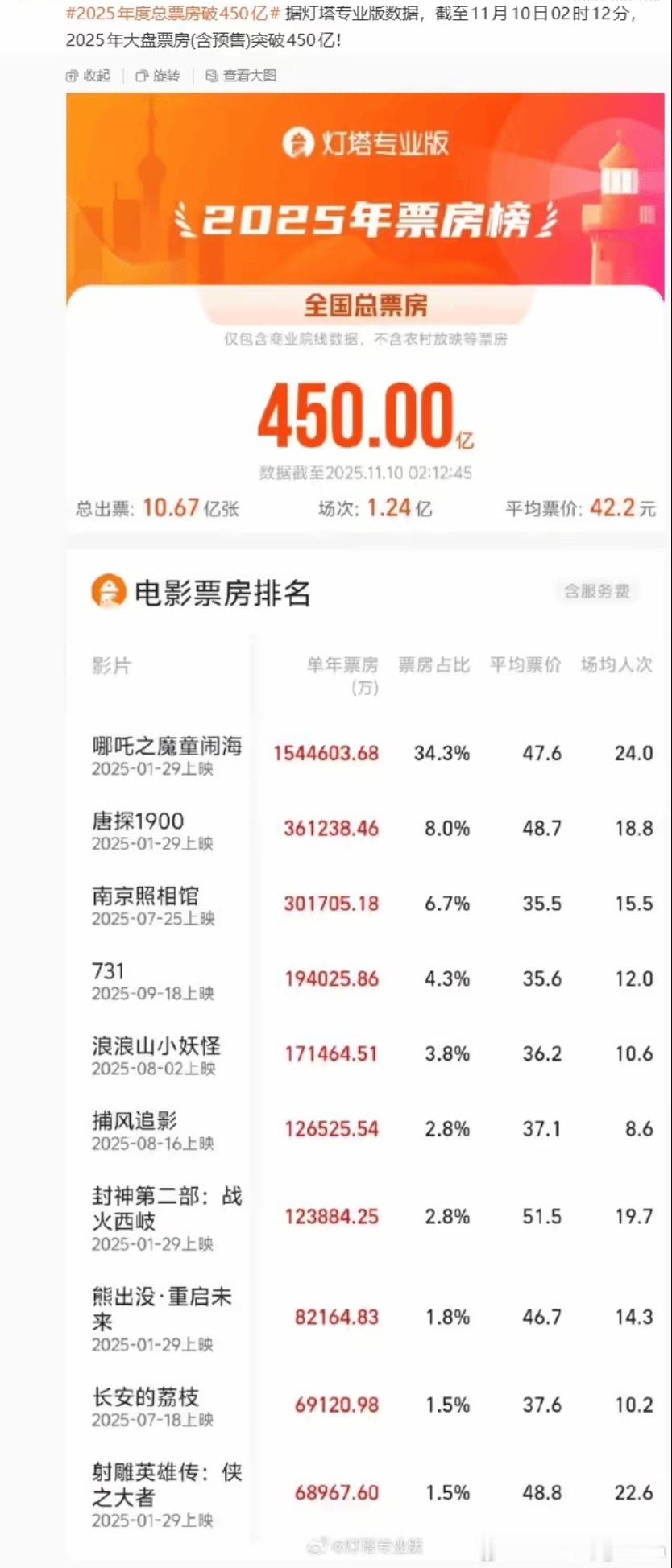This screenshot has width=672, height=1568.
Task: Click the 灯塔专业版 logo in the banner
Action: coord(367,145)
